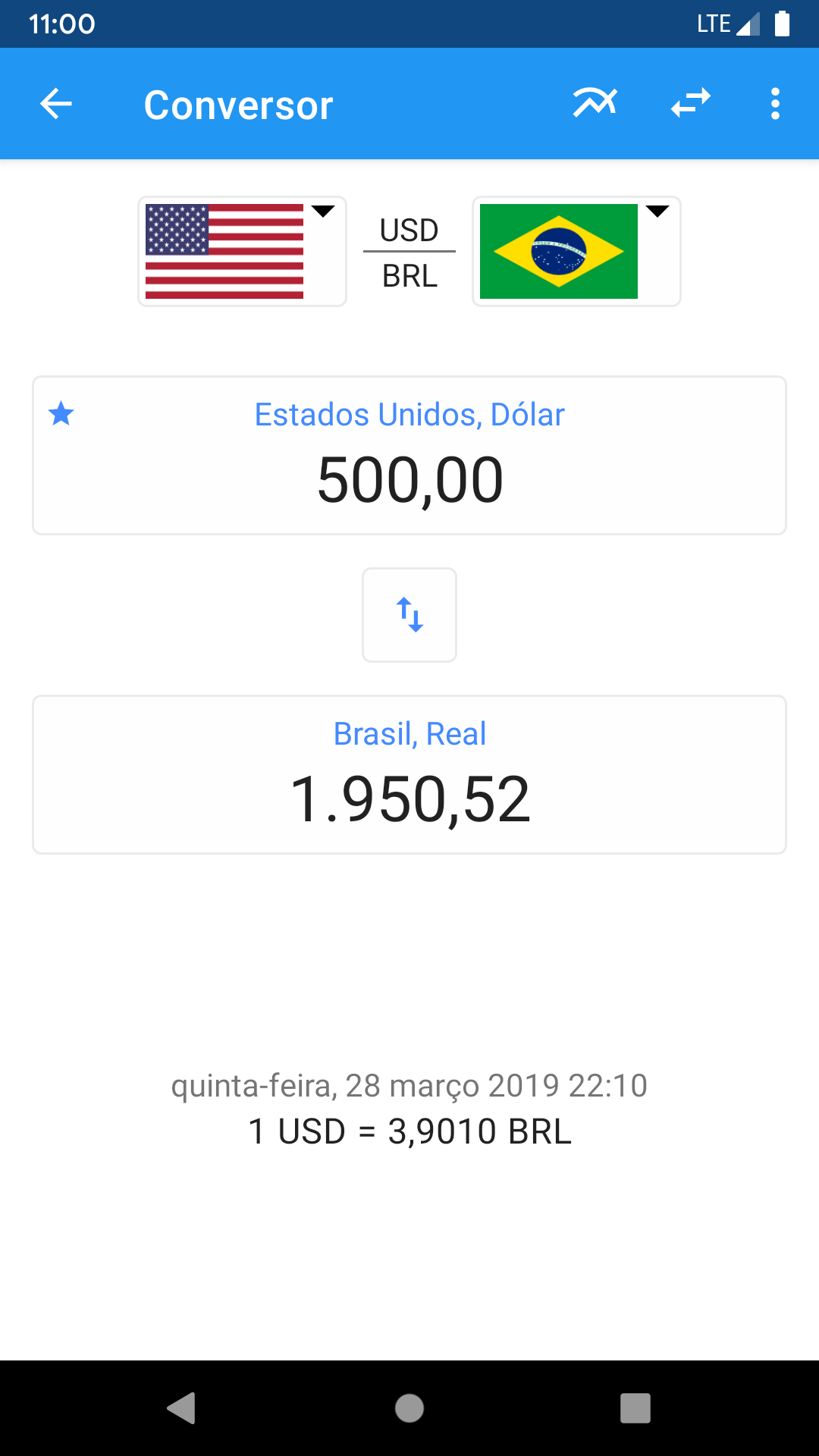Open recent apps from navigation bar

pos(635,1408)
